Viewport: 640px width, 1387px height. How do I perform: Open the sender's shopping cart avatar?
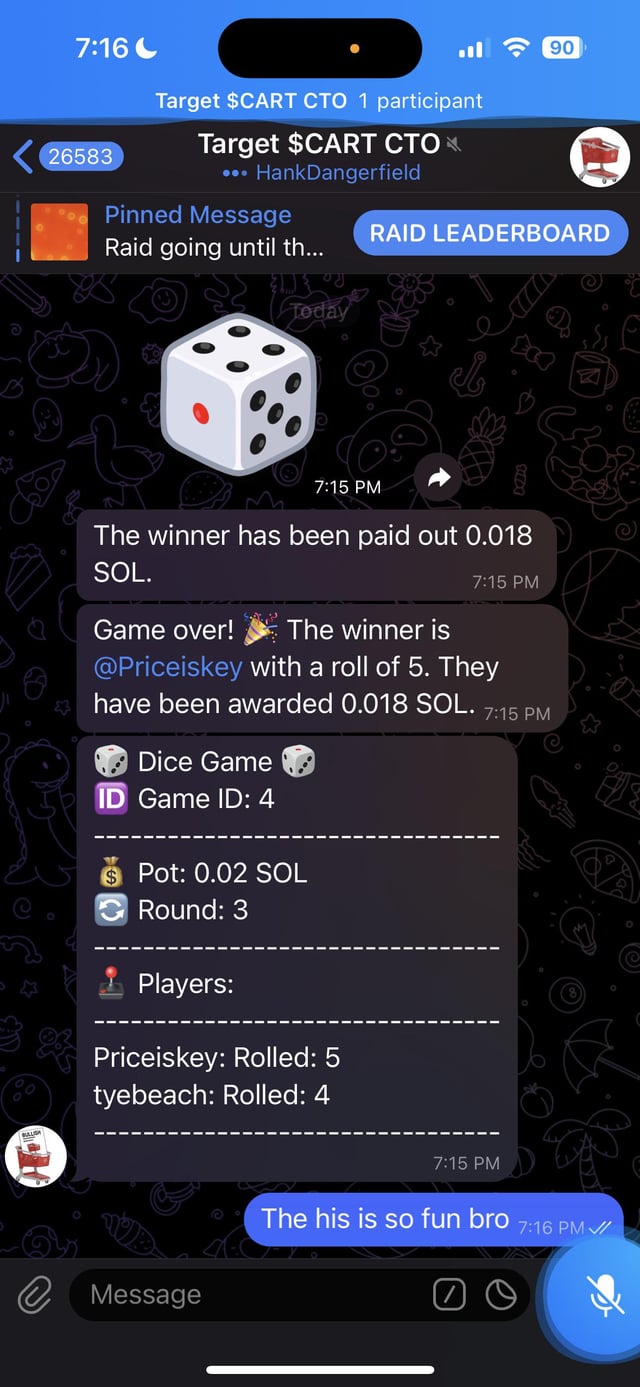[35, 1155]
